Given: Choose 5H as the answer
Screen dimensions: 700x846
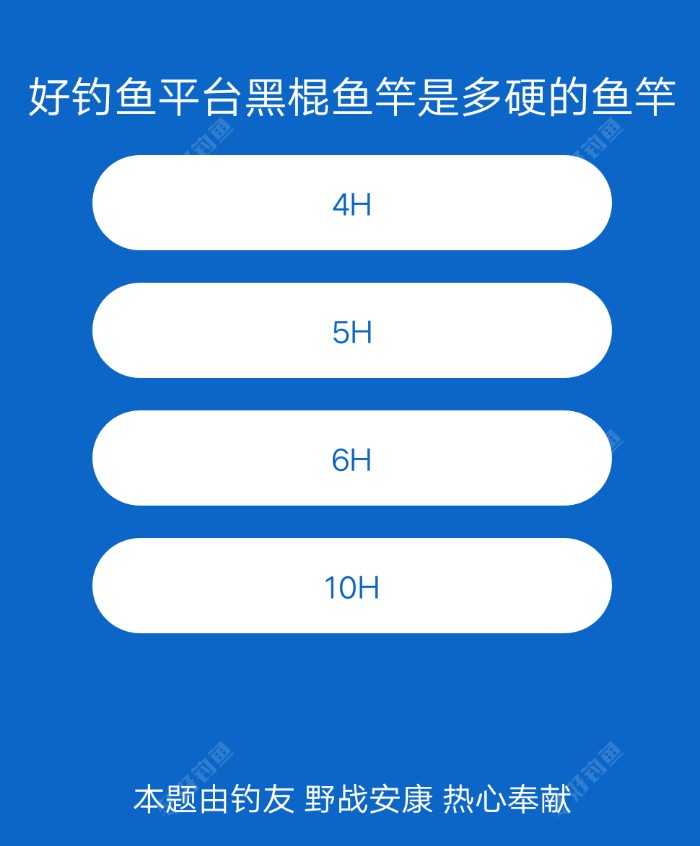Looking at the screenshot, I should pyautogui.click(x=351, y=331).
